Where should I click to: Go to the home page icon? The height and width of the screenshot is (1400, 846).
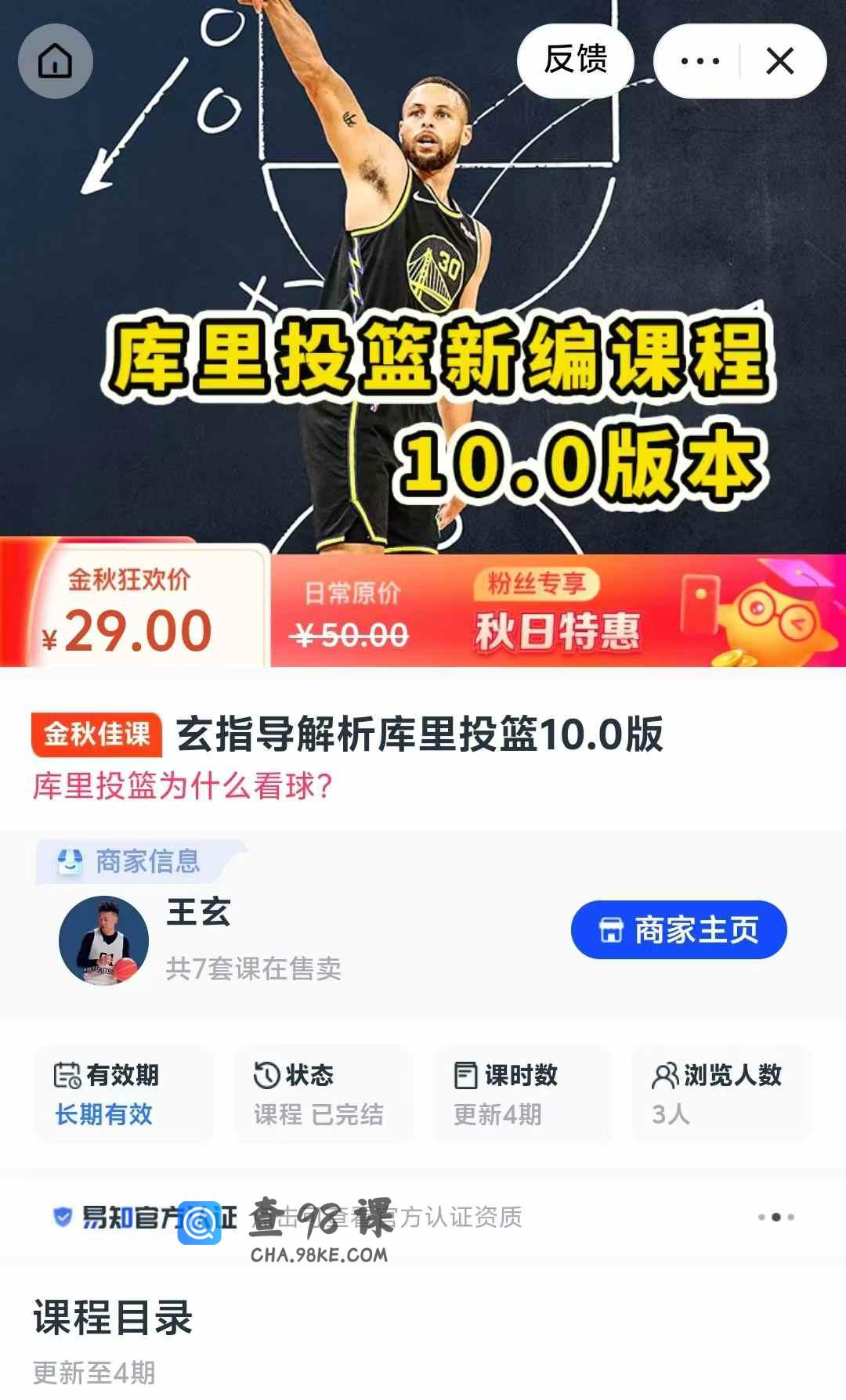pyautogui.click(x=55, y=61)
